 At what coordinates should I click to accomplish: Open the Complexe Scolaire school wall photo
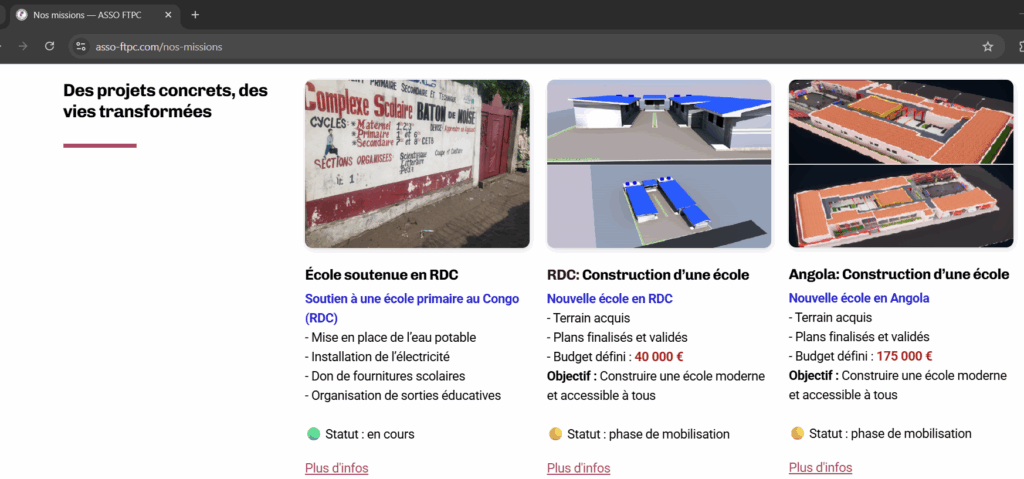[417, 164]
